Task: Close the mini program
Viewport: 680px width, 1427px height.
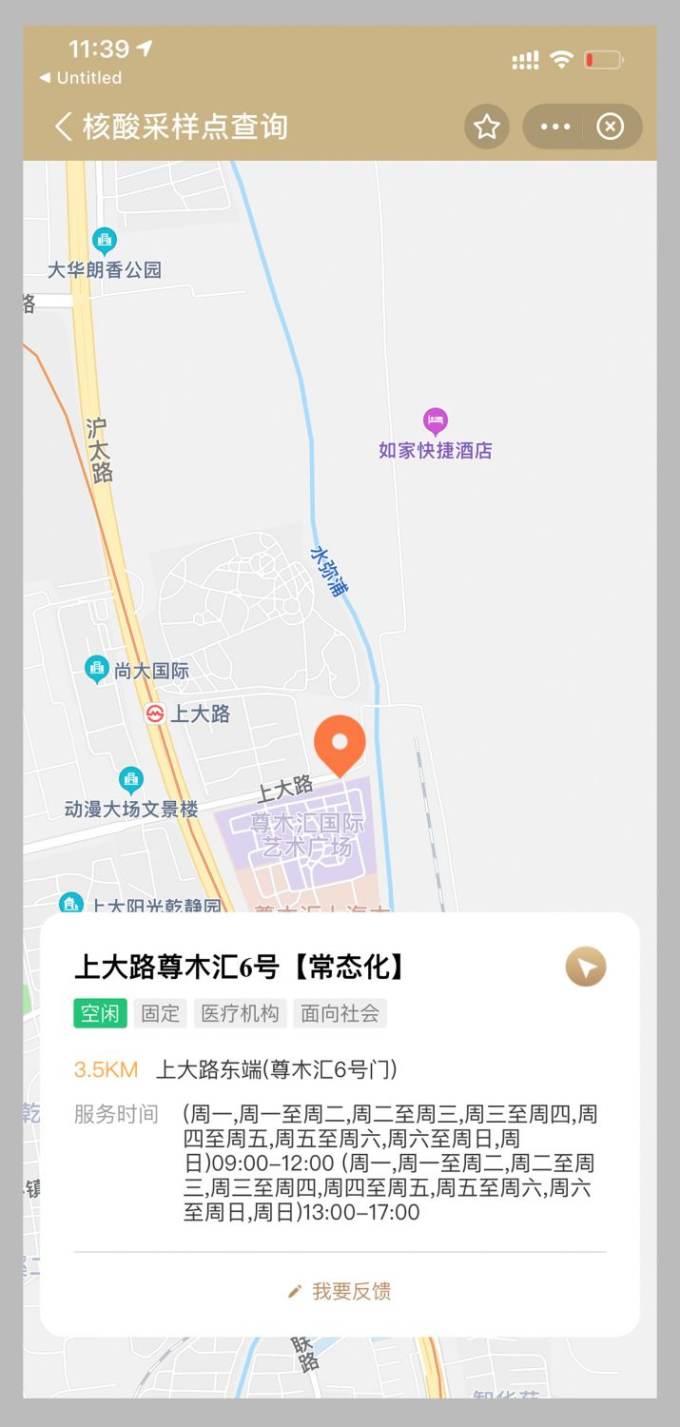Action: click(x=610, y=127)
